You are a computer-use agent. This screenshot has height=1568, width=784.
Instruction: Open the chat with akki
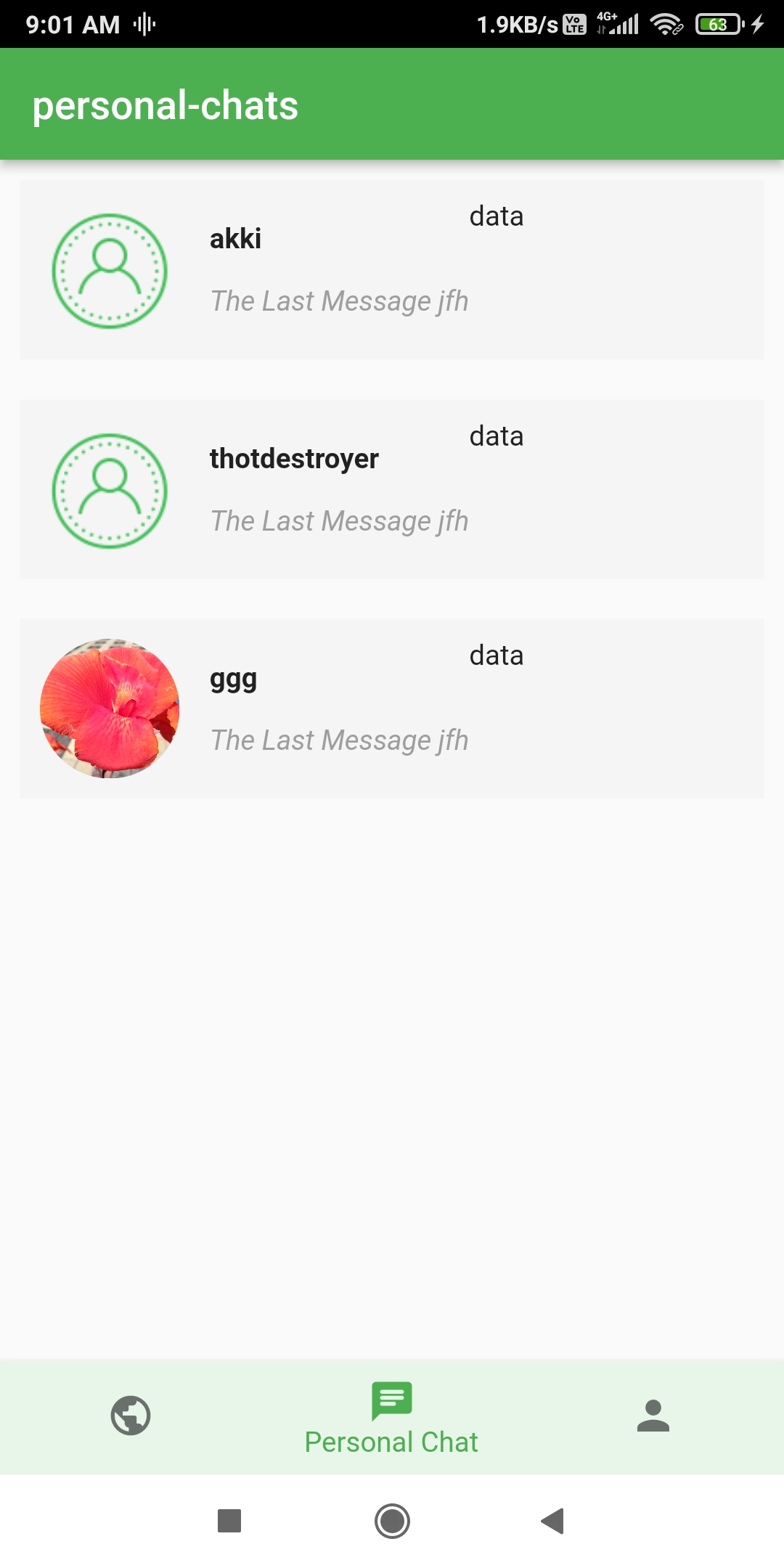(x=392, y=269)
